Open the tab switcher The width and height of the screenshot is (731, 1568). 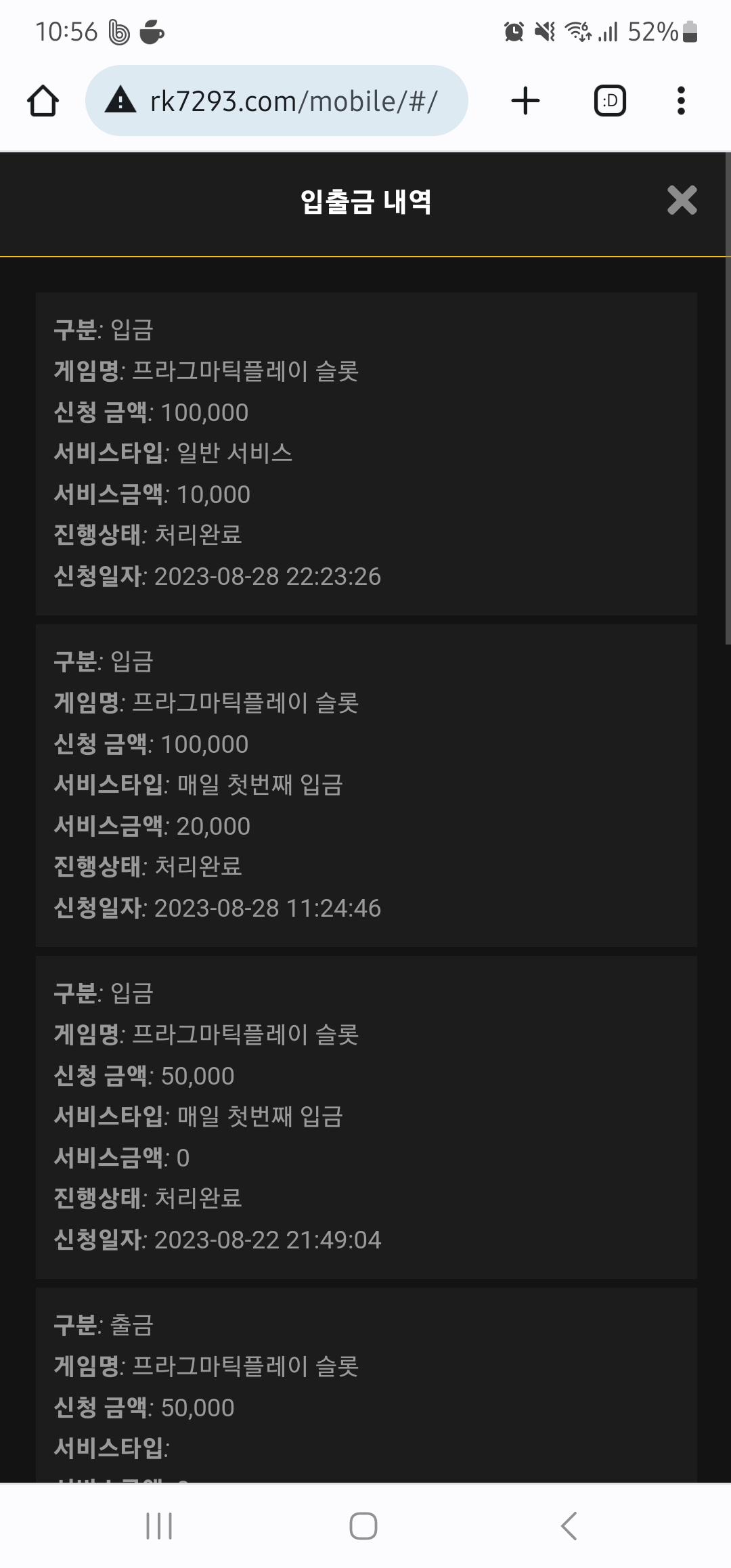click(610, 101)
